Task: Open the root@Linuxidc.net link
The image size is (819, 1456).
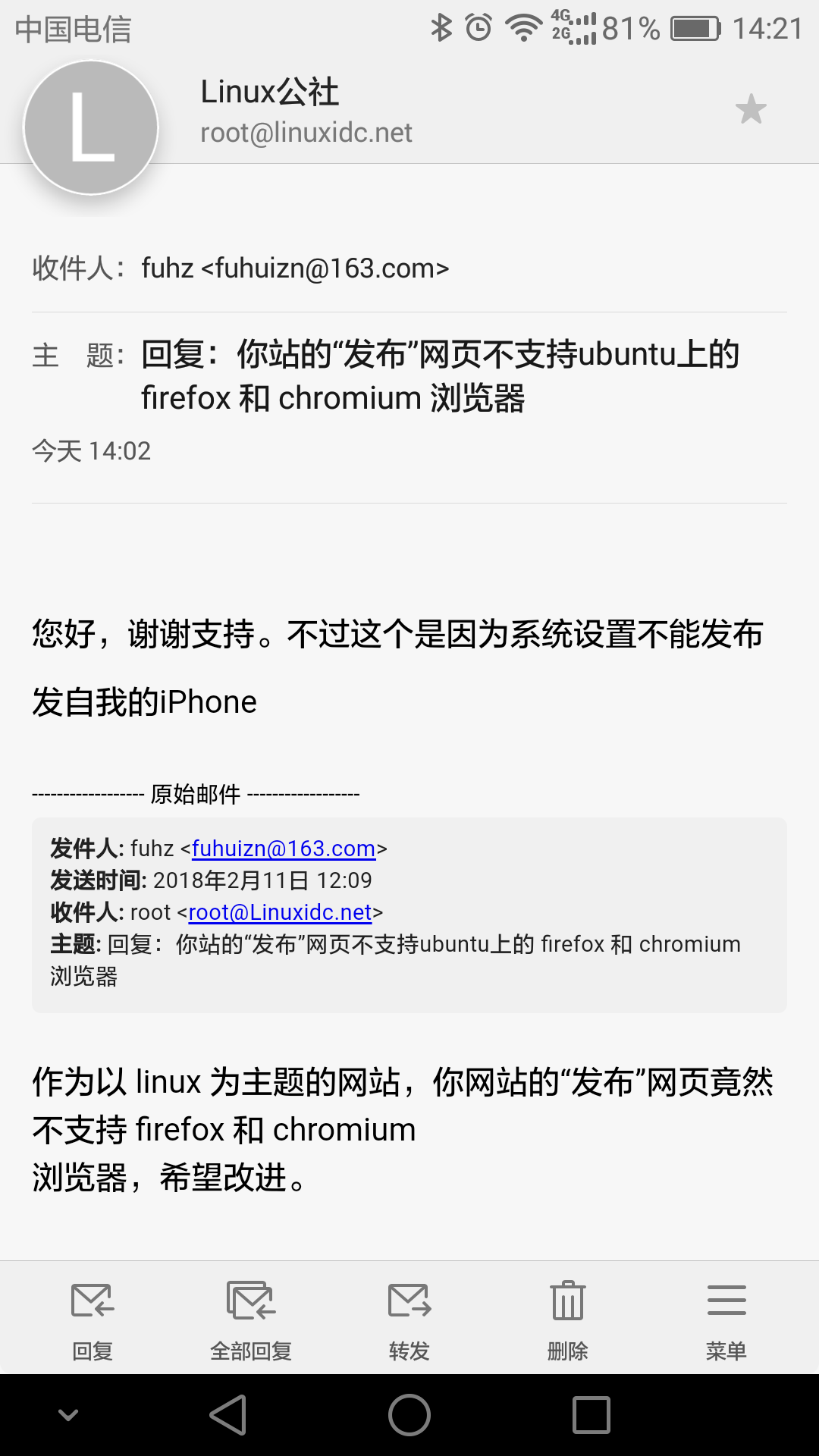Action: pos(280,912)
